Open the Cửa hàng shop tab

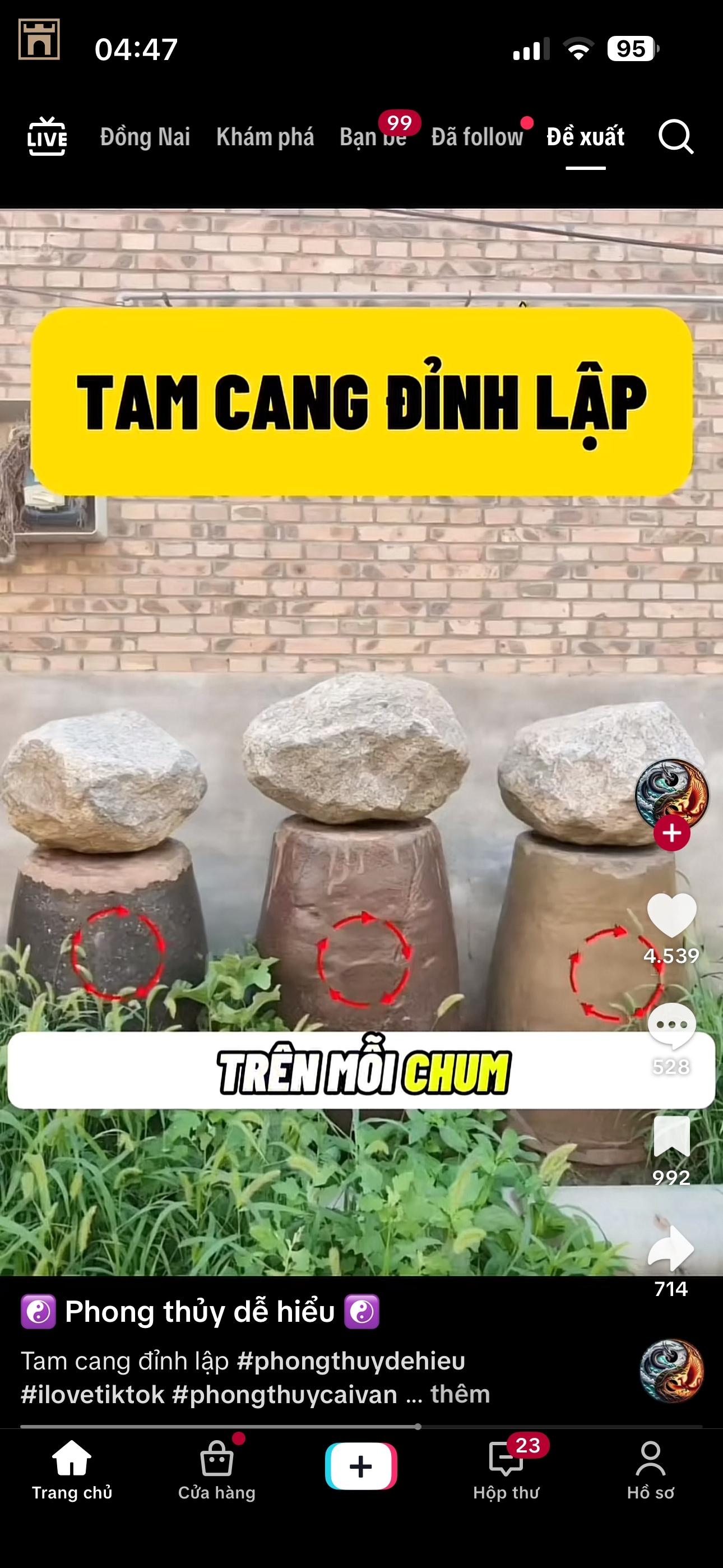click(217, 1468)
